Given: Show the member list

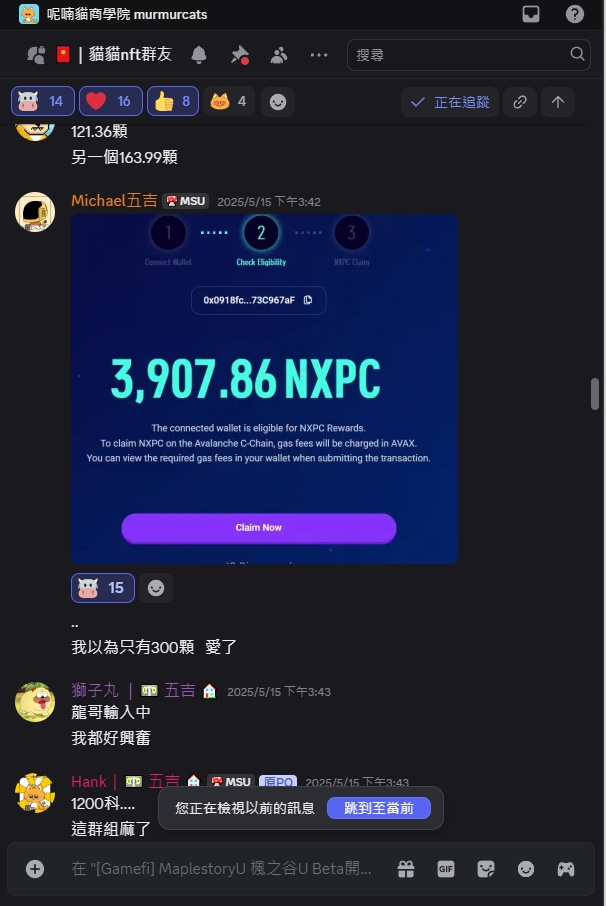Looking at the screenshot, I should pyautogui.click(x=279, y=55).
